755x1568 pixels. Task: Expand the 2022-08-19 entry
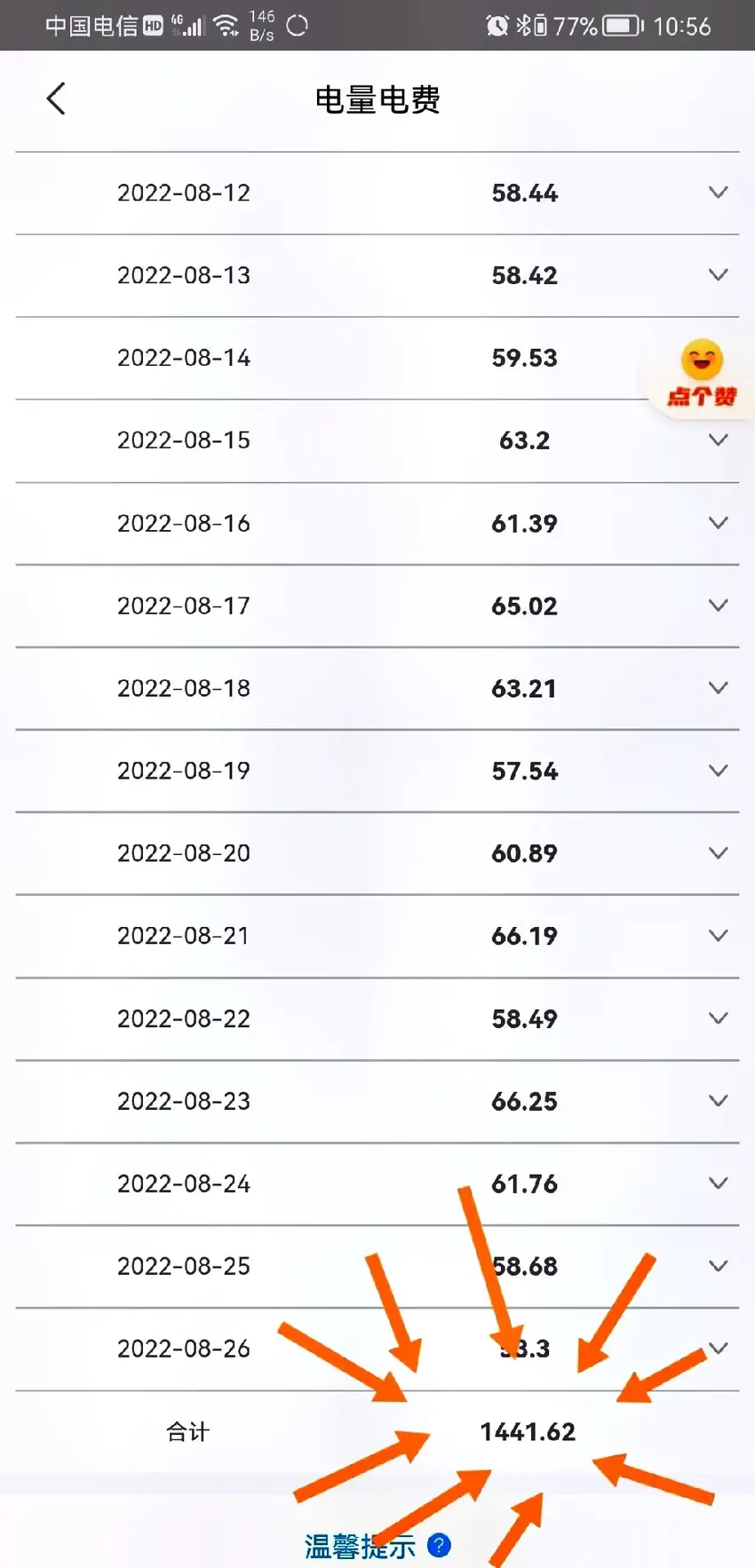(718, 771)
